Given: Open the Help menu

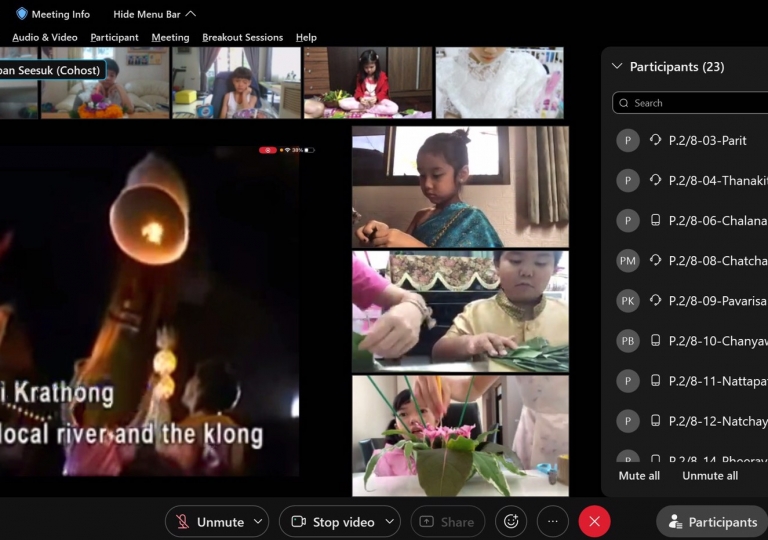Looking at the screenshot, I should 306,37.
